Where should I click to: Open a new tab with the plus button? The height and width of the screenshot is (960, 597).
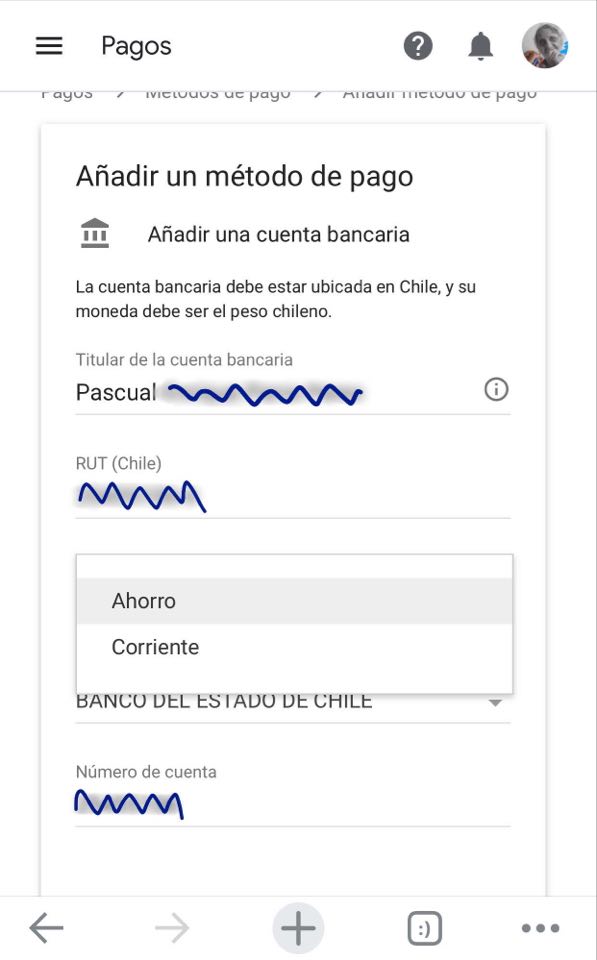click(298, 928)
